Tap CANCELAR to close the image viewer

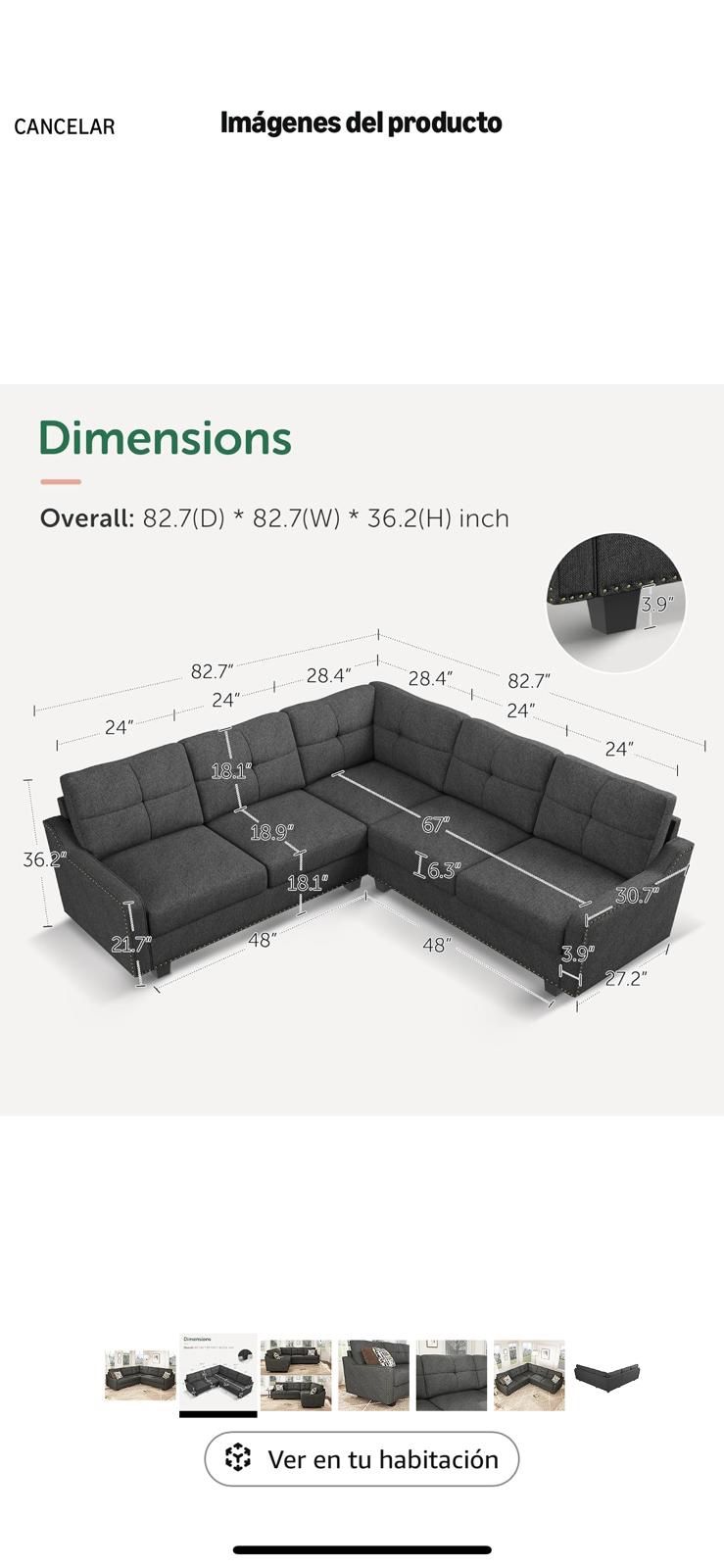pyautogui.click(x=65, y=126)
